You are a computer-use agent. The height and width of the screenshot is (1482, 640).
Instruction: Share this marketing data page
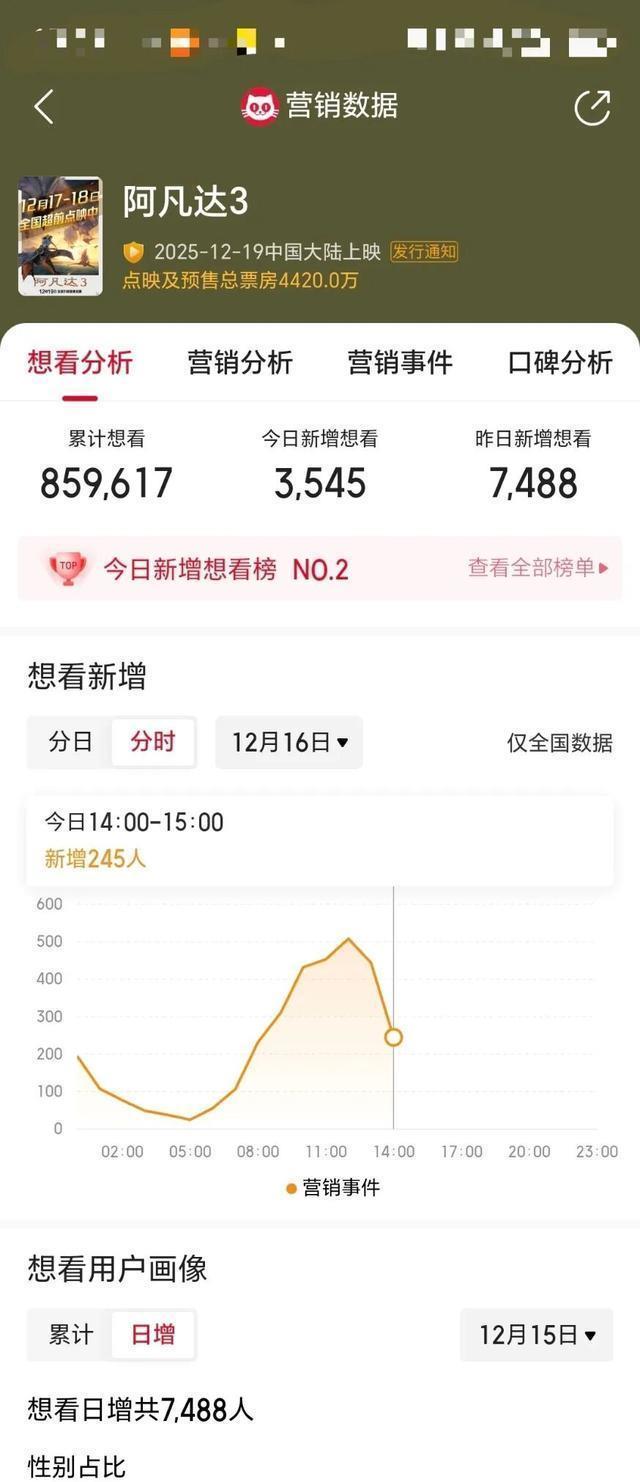coord(592,107)
